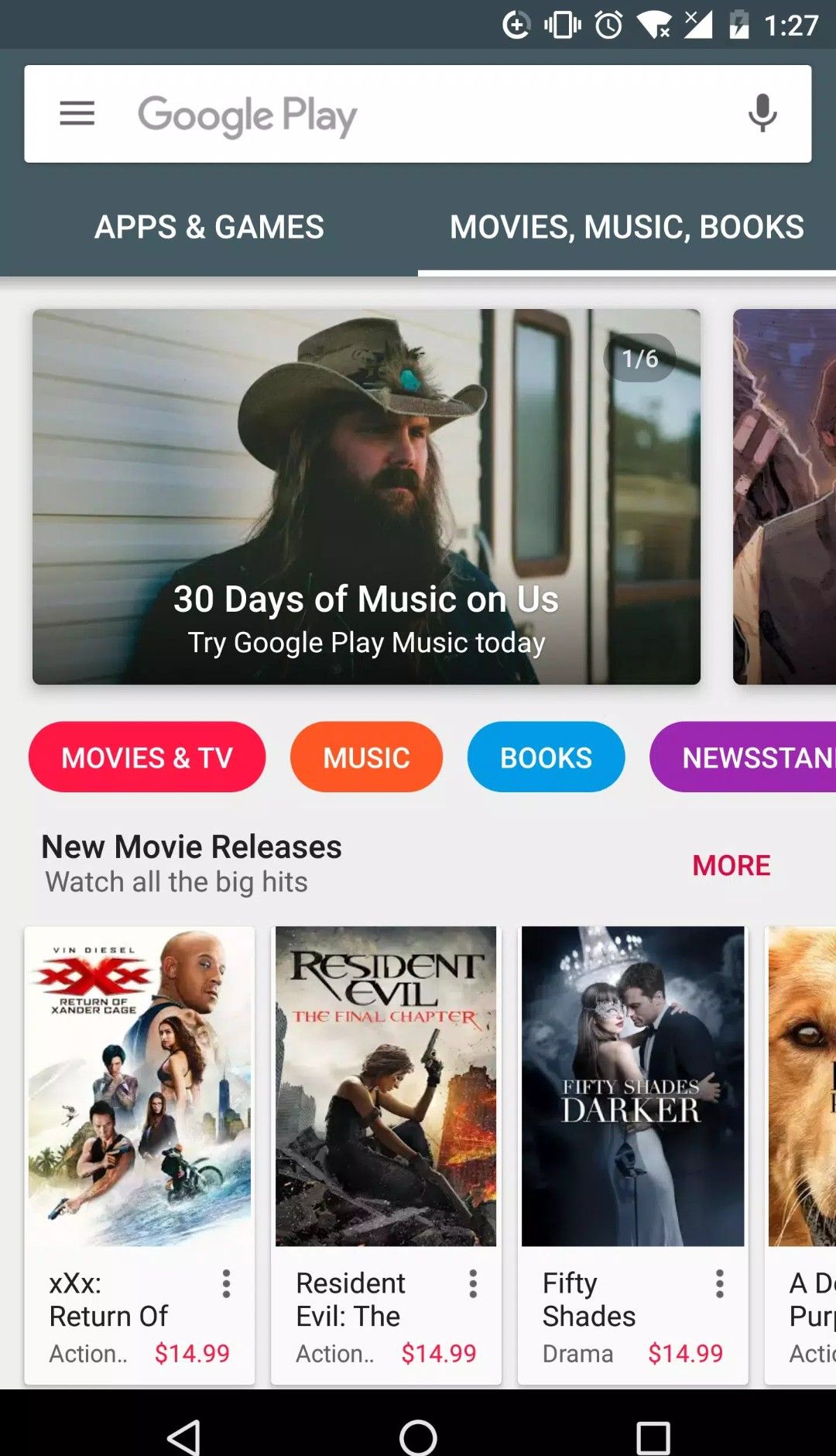This screenshot has width=836, height=1456.
Task: Go back using the system back button
Action: pos(184,1437)
